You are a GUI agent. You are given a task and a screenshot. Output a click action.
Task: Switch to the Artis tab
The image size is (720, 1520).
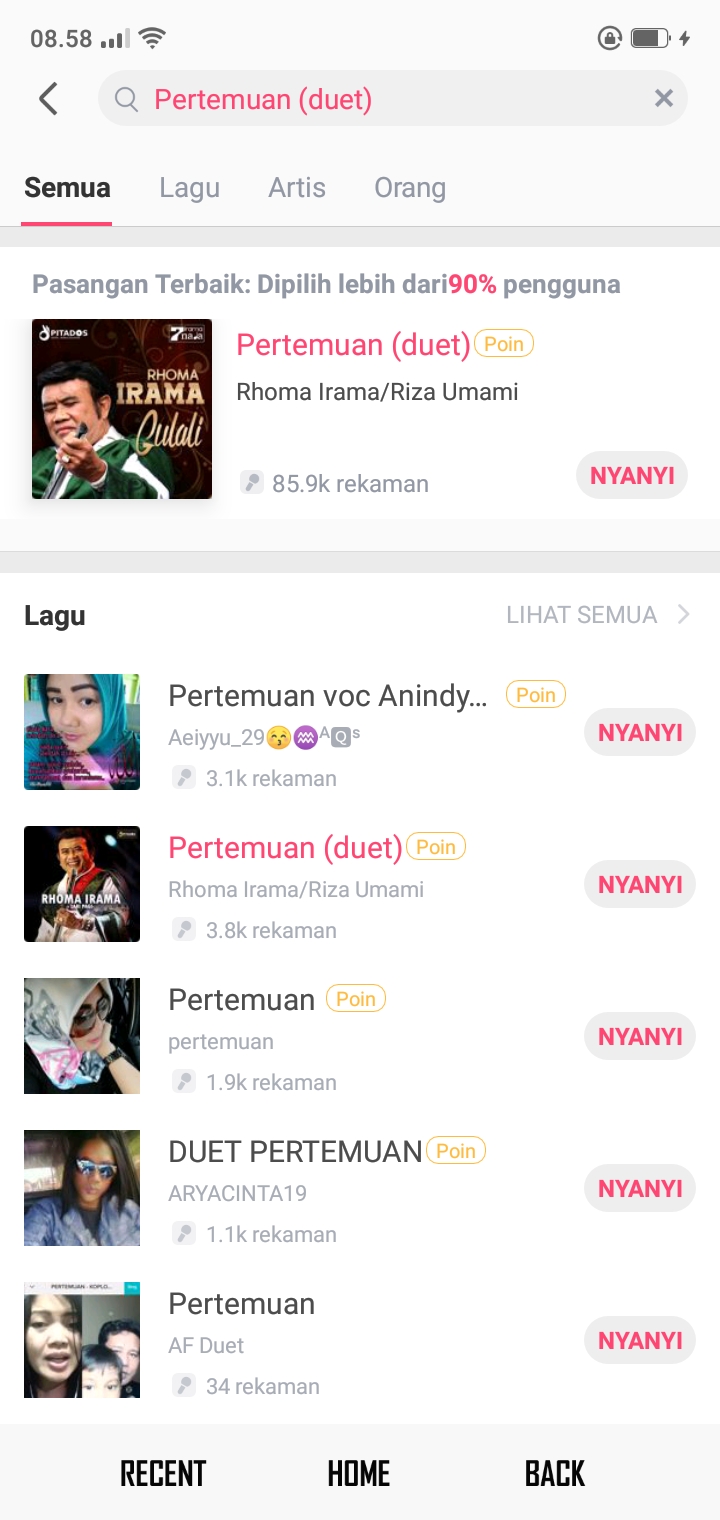[297, 188]
